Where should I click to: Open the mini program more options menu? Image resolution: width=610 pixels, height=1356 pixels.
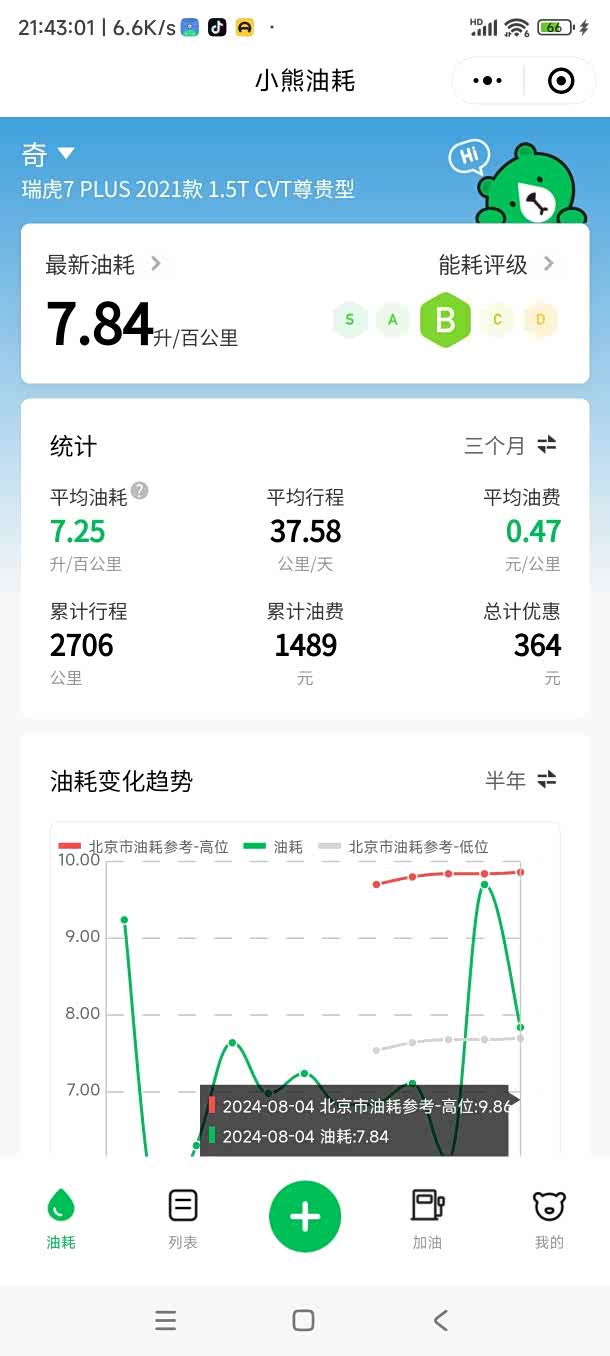tap(487, 81)
